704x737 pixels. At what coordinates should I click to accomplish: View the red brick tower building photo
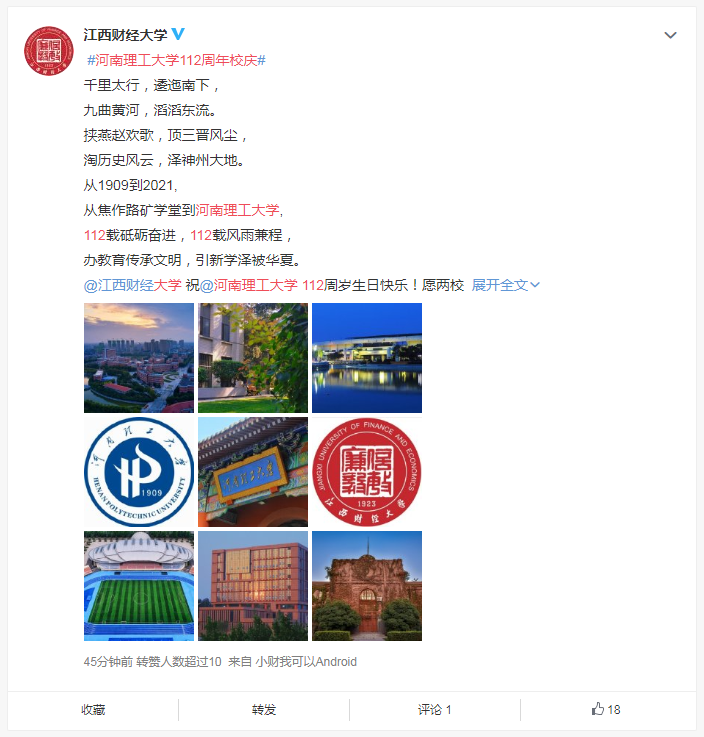point(253,586)
